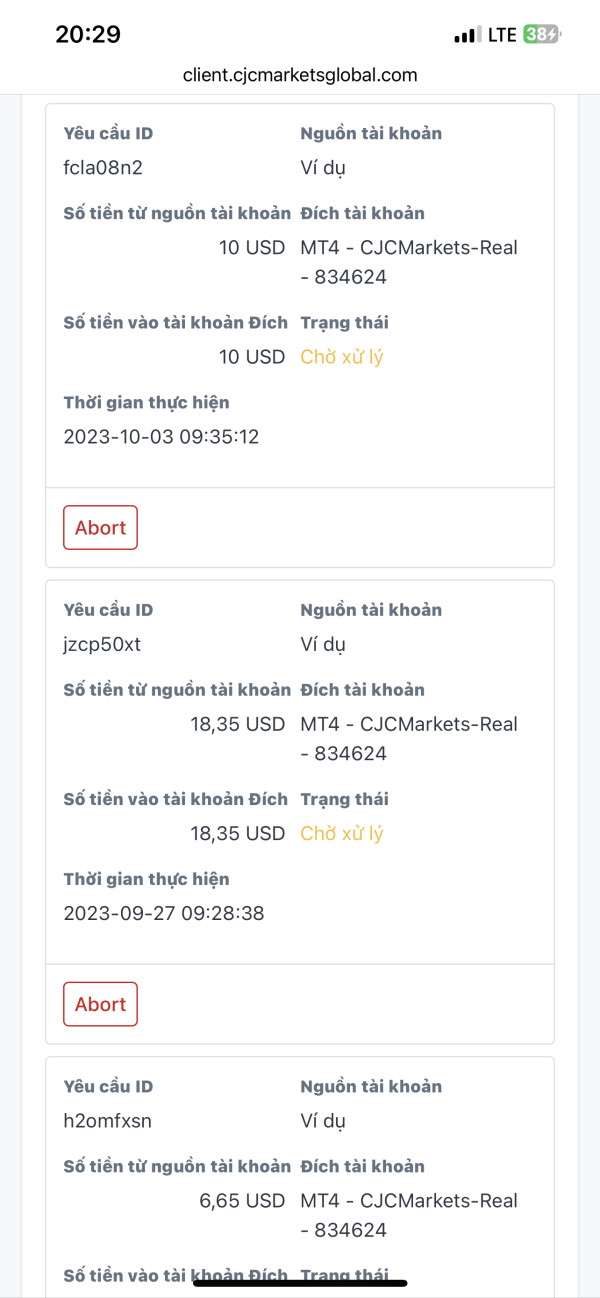The height and width of the screenshot is (1298, 600).
Task: Abort the jzcp50xt transfer request
Action: point(100,1004)
